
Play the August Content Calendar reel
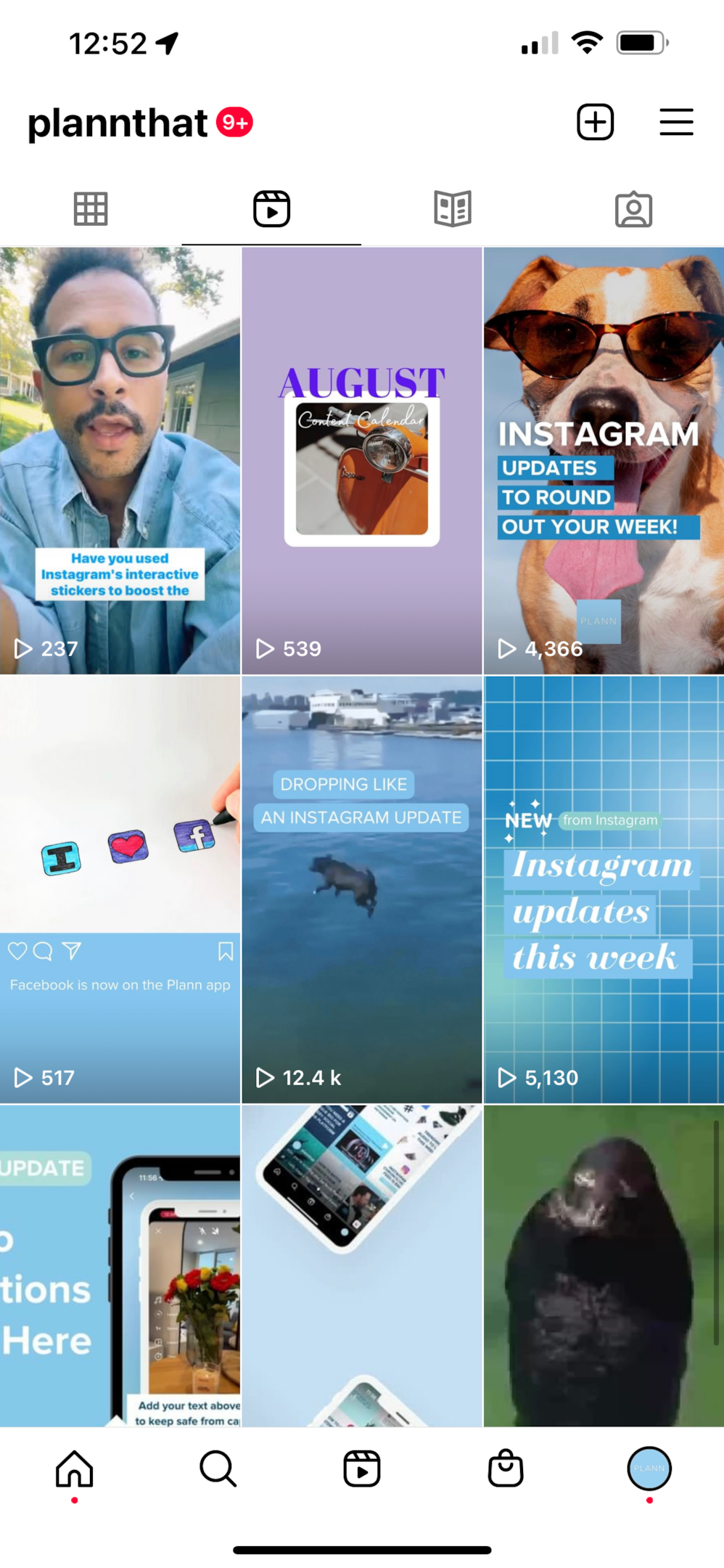[362, 461]
